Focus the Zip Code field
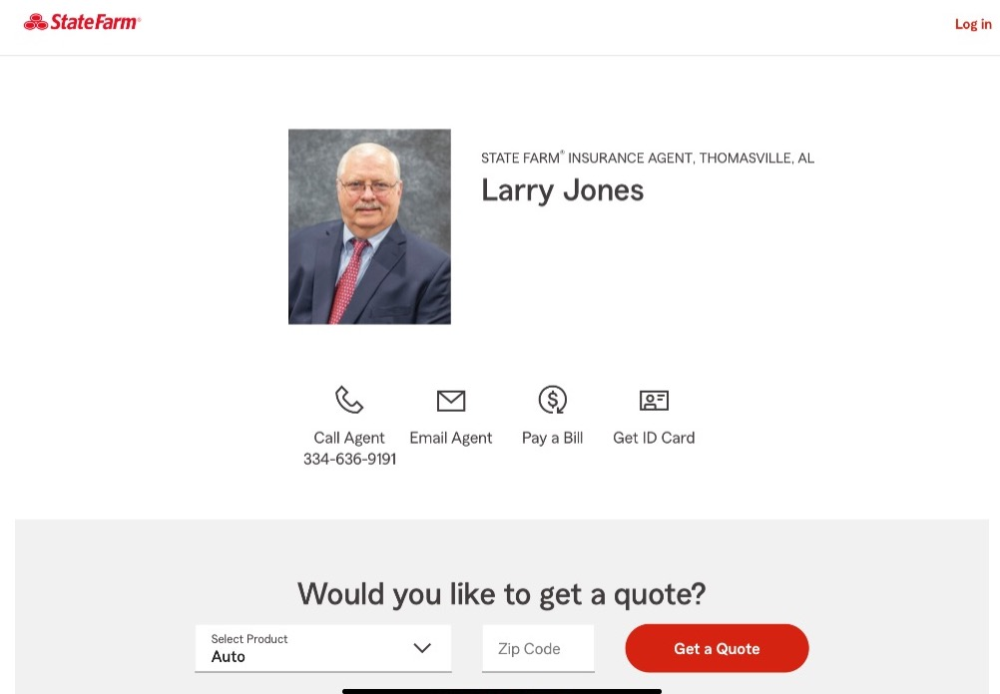The image size is (1000, 694). 538,649
